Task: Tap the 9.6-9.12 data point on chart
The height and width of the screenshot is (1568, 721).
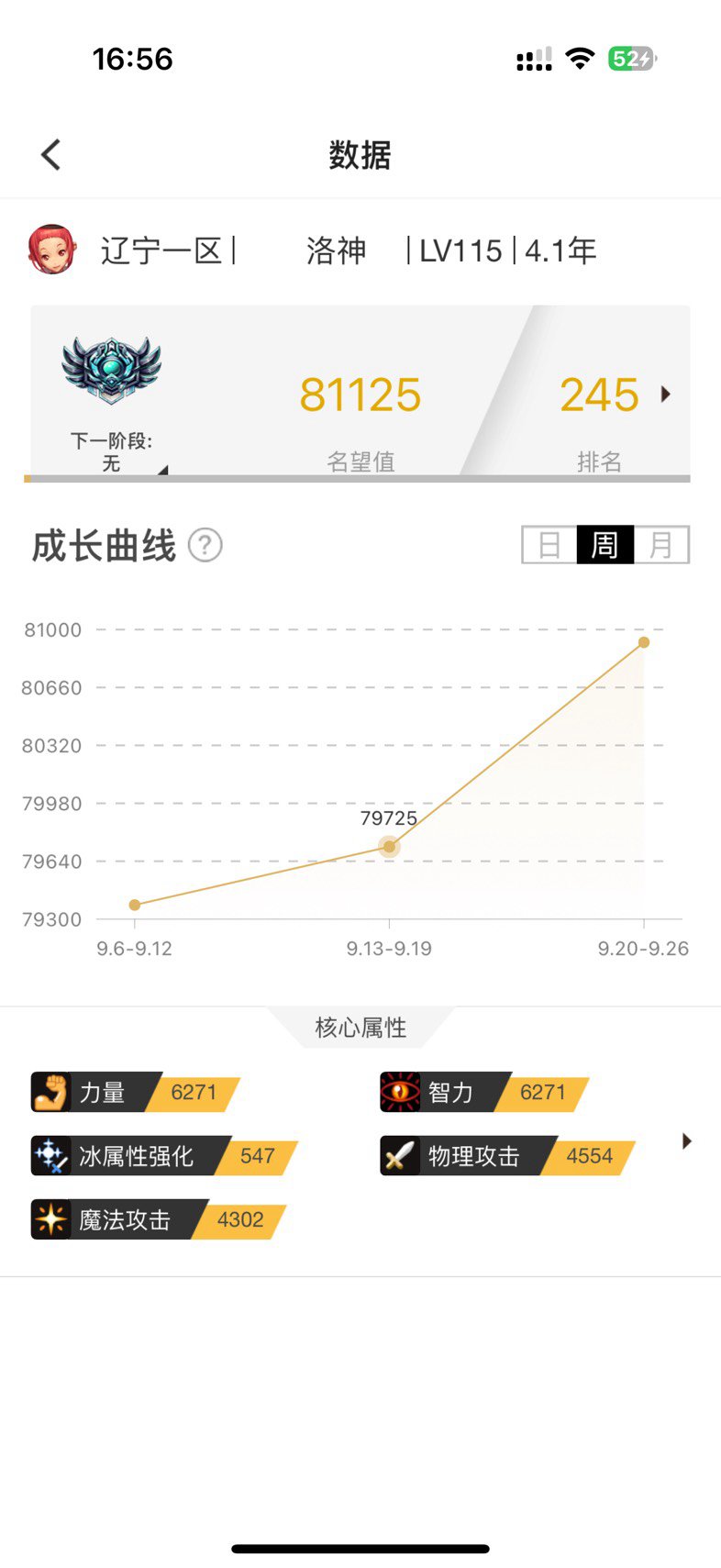Action: (x=135, y=905)
